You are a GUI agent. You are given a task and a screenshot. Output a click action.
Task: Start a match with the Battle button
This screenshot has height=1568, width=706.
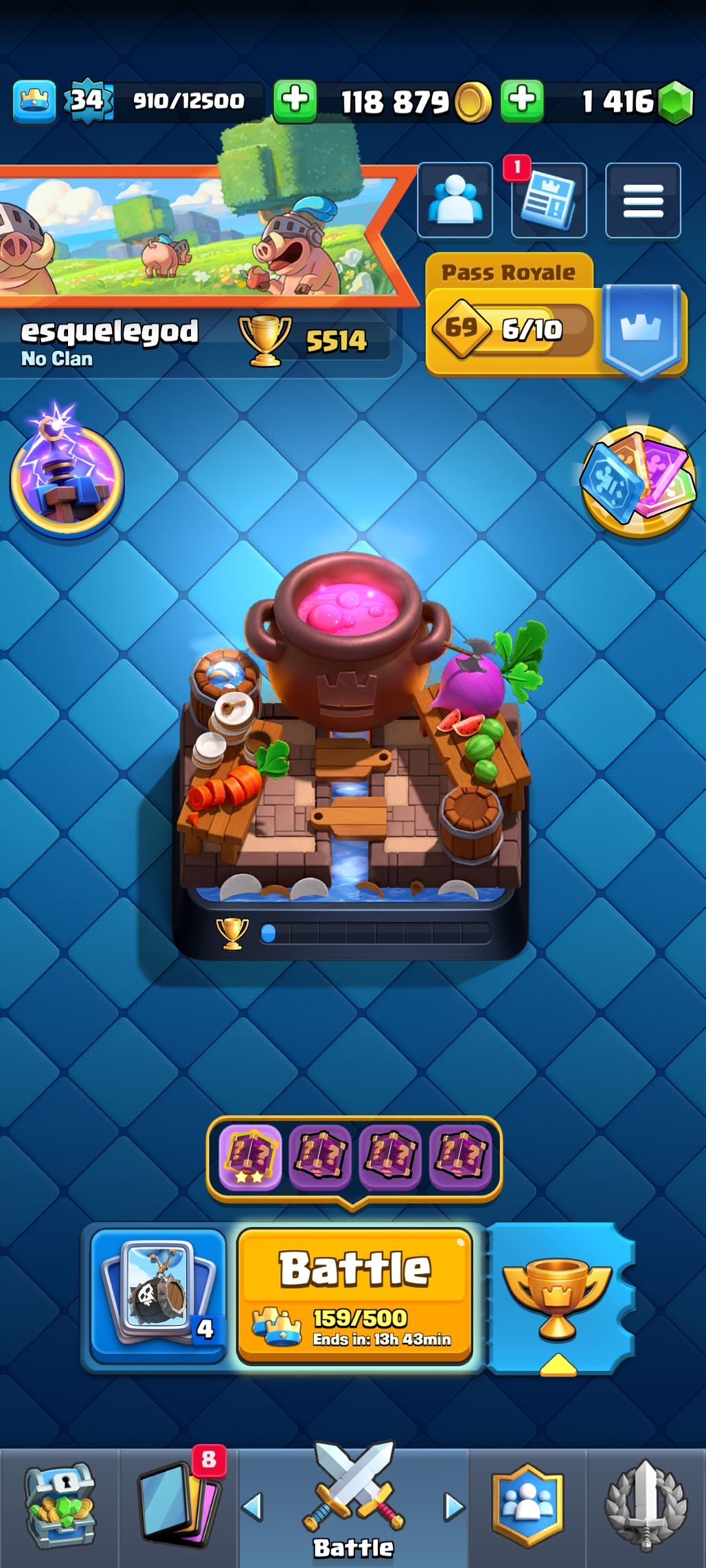click(354, 1293)
